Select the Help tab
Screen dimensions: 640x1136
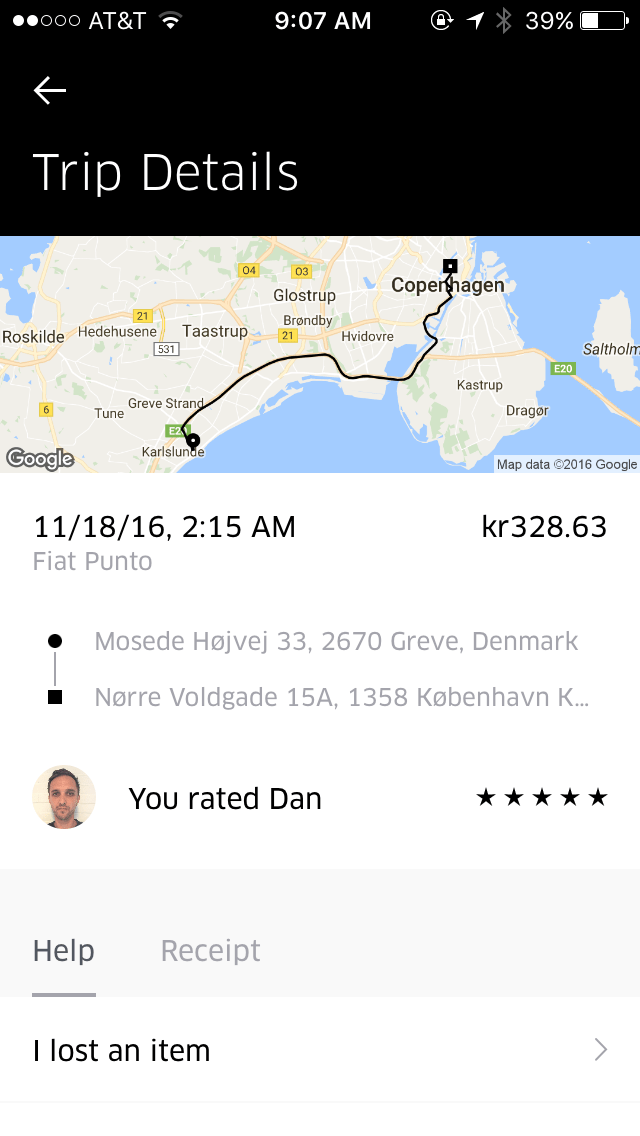click(64, 951)
